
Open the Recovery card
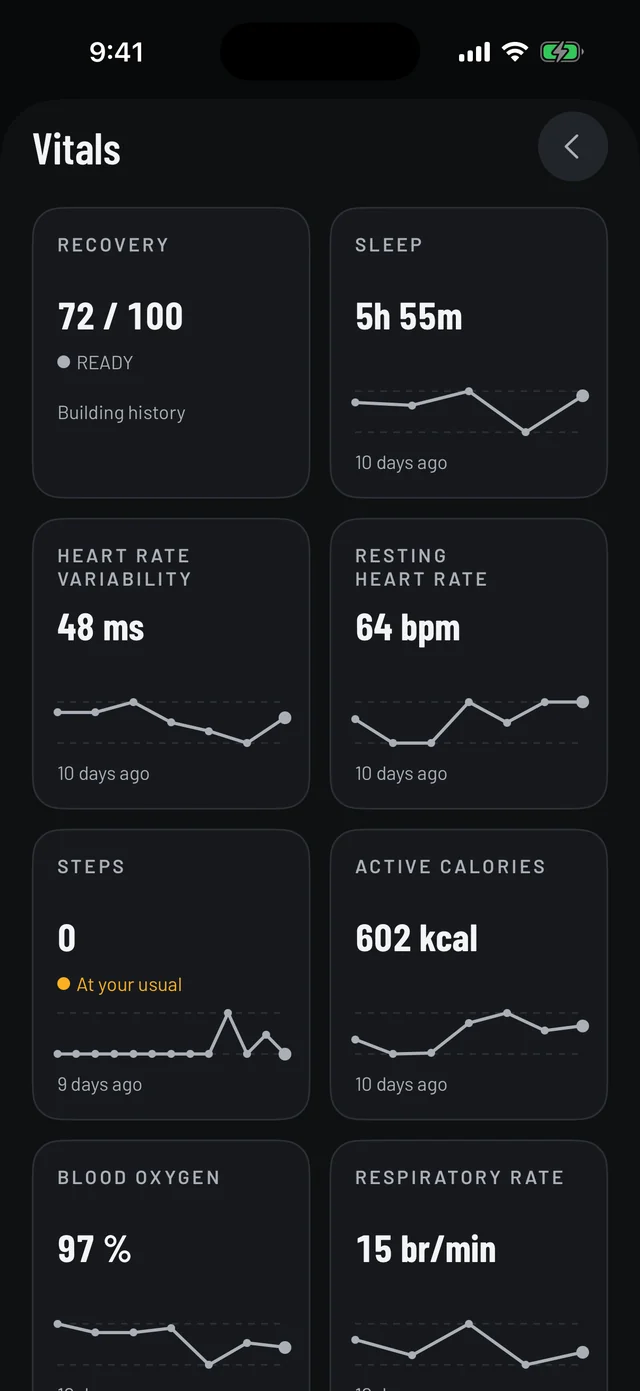[x=171, y=352]
